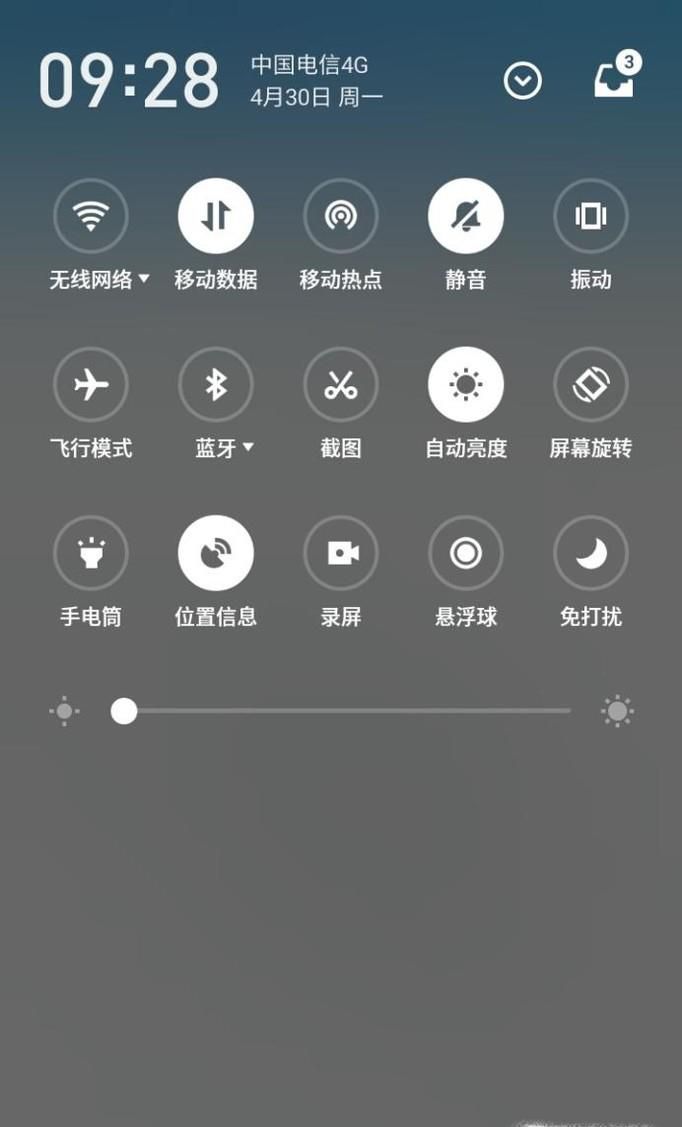Enable vibration mode (振动)
This screenshot has width=682, height=1127.
point(591,216)
